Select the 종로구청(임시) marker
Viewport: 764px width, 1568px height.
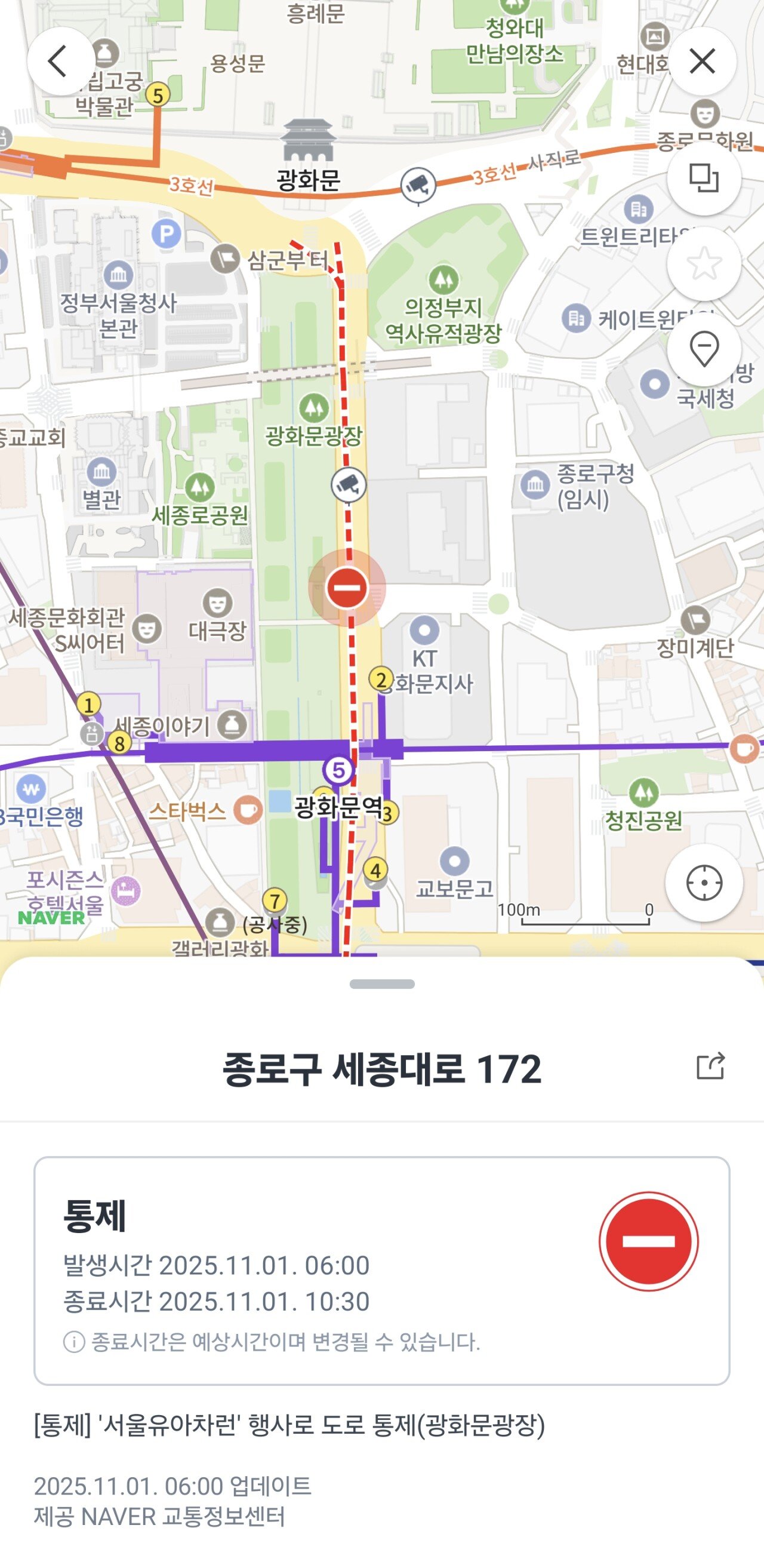(x=535, y=485)
